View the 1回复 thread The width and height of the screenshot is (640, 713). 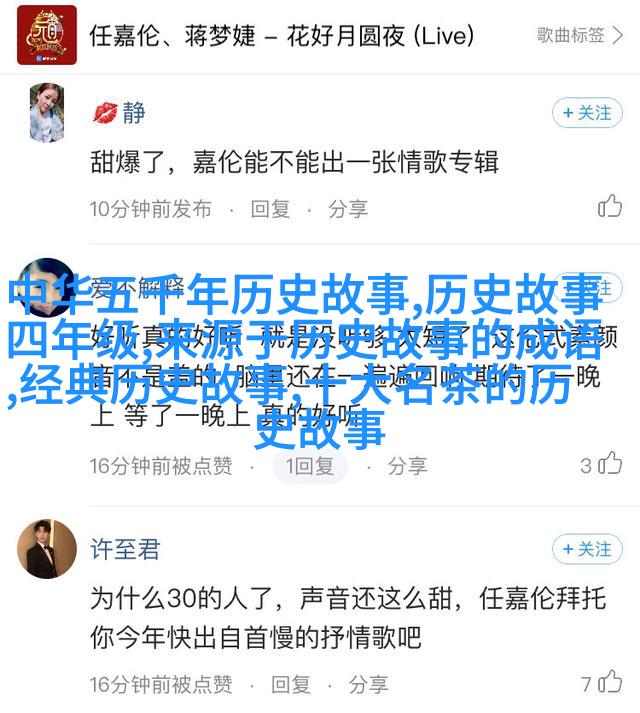coord(309,465)
